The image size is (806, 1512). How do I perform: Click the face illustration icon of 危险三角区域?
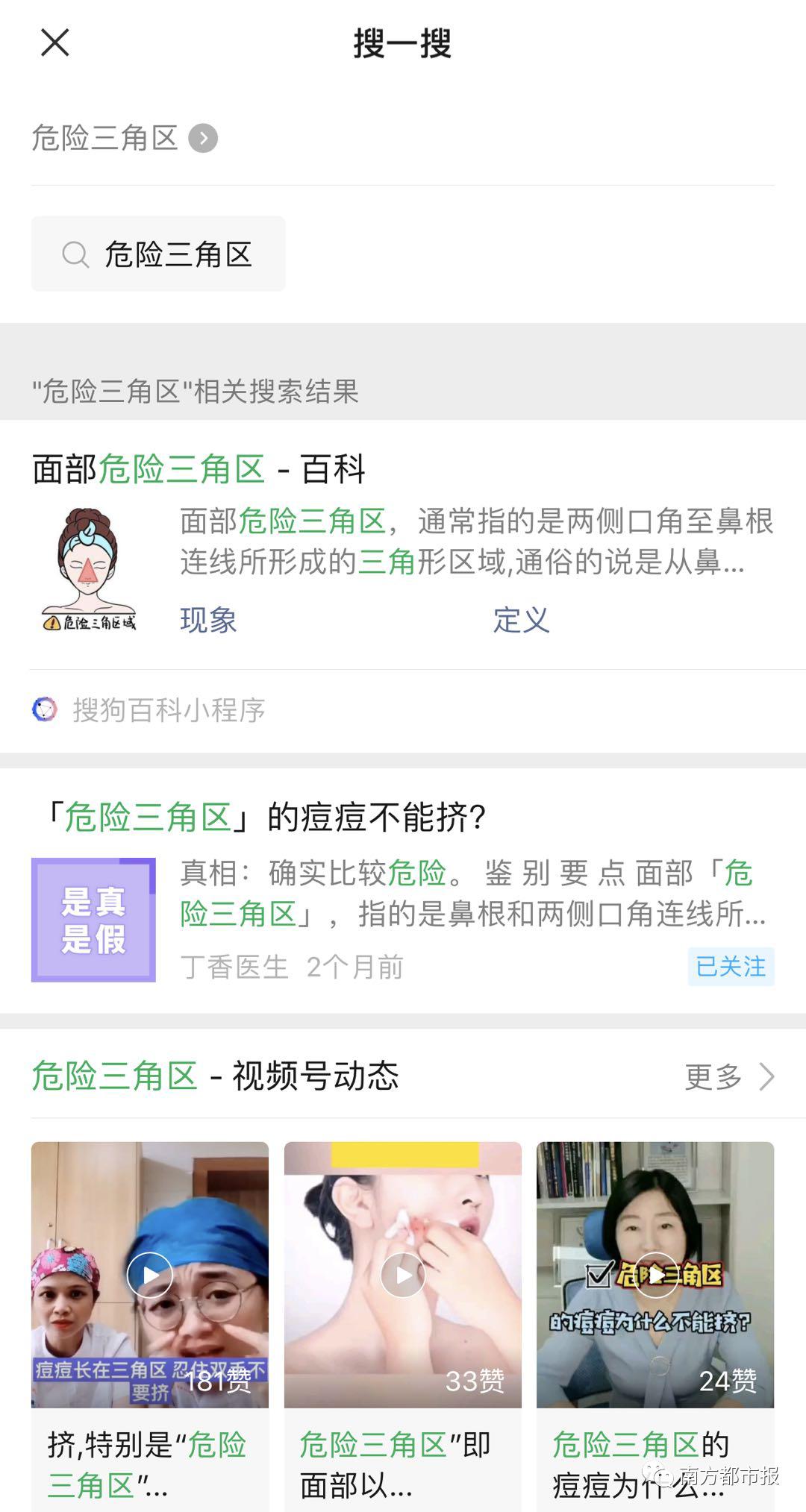pos(91,569)
